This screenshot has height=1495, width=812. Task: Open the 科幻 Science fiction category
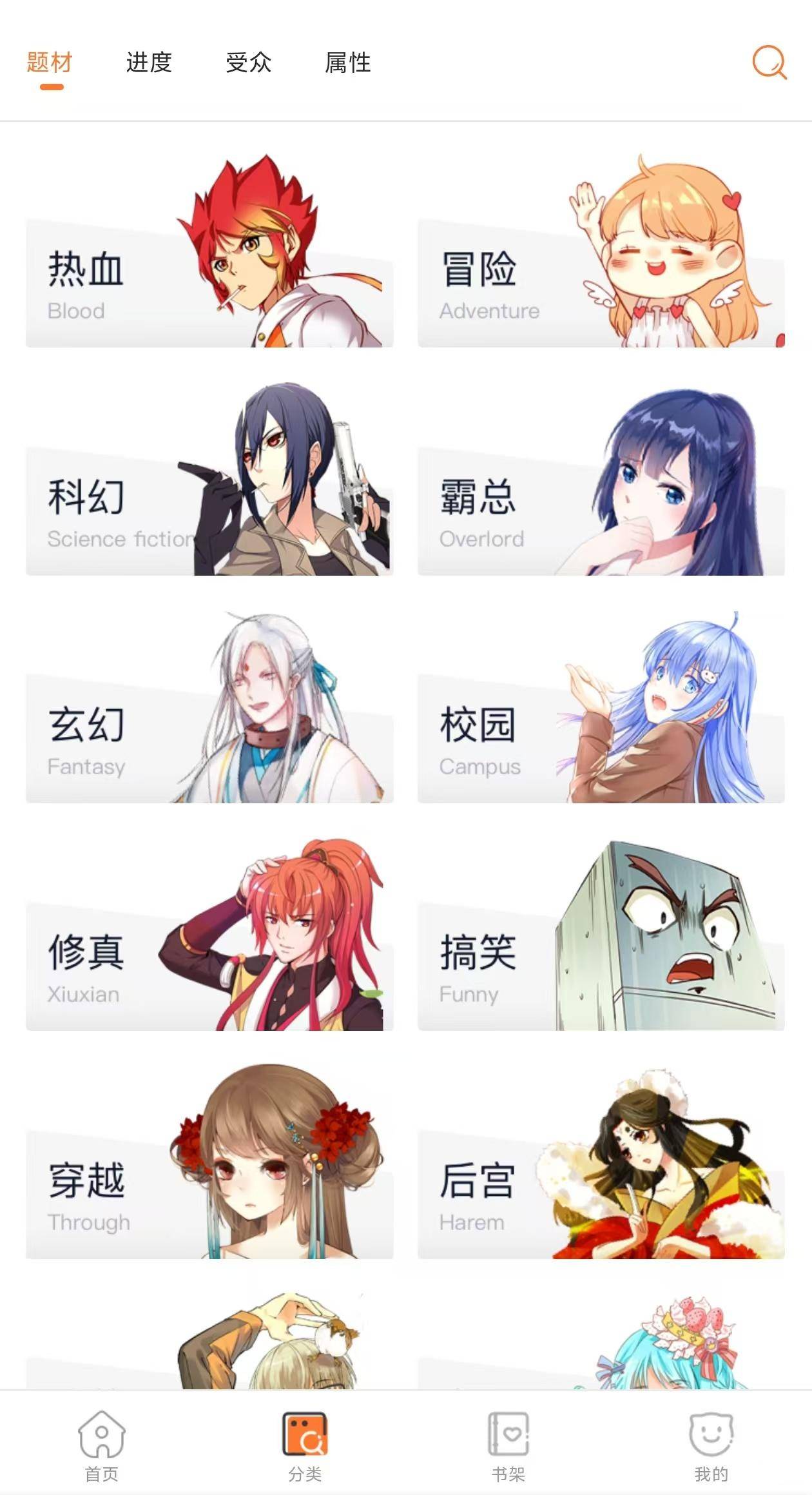[x=209, y=511]
